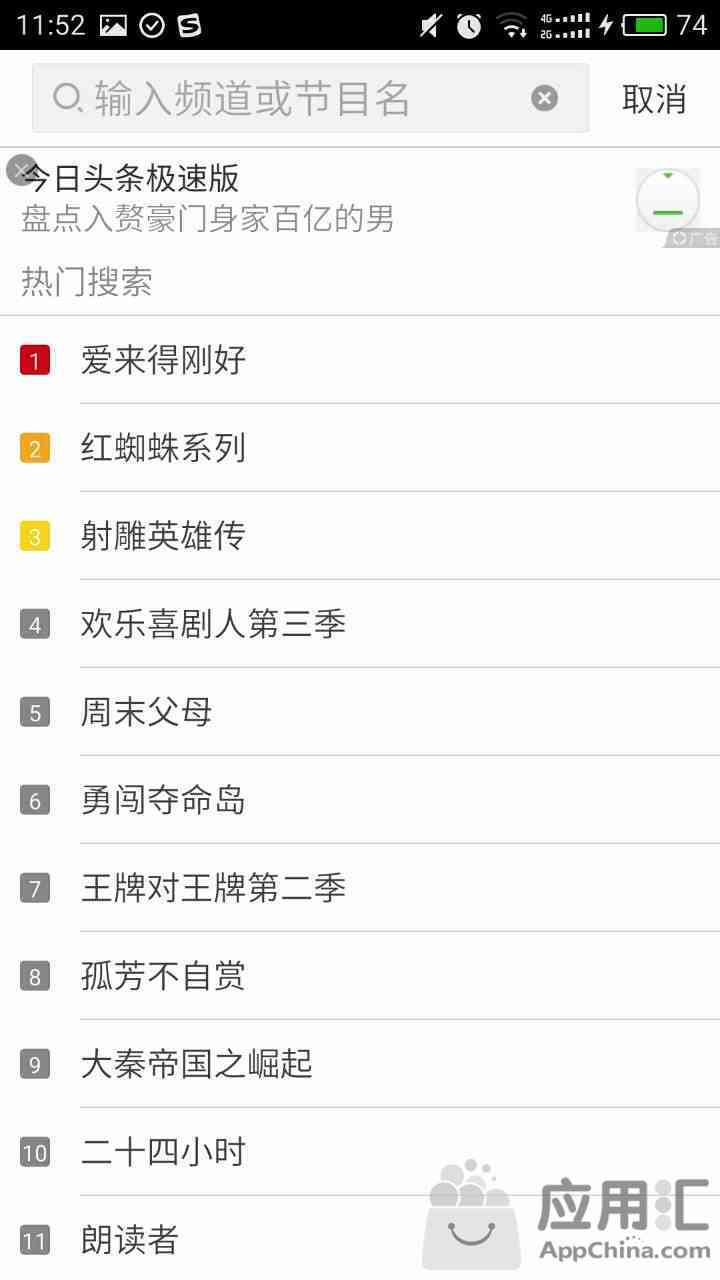
Task: Clear the search field text
Action: coord(544,98)
